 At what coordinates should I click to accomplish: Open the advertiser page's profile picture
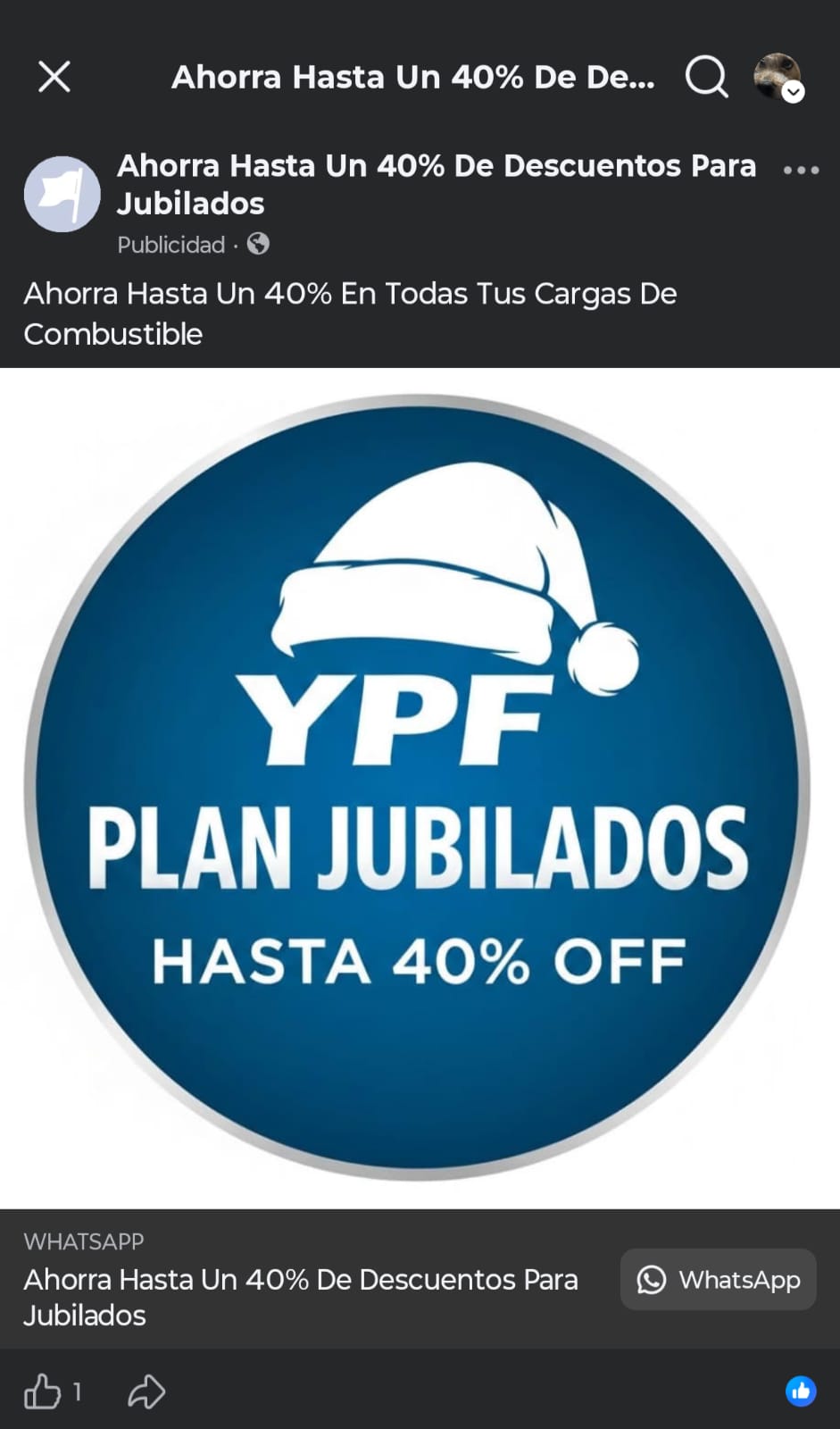(x=62, y=194)
